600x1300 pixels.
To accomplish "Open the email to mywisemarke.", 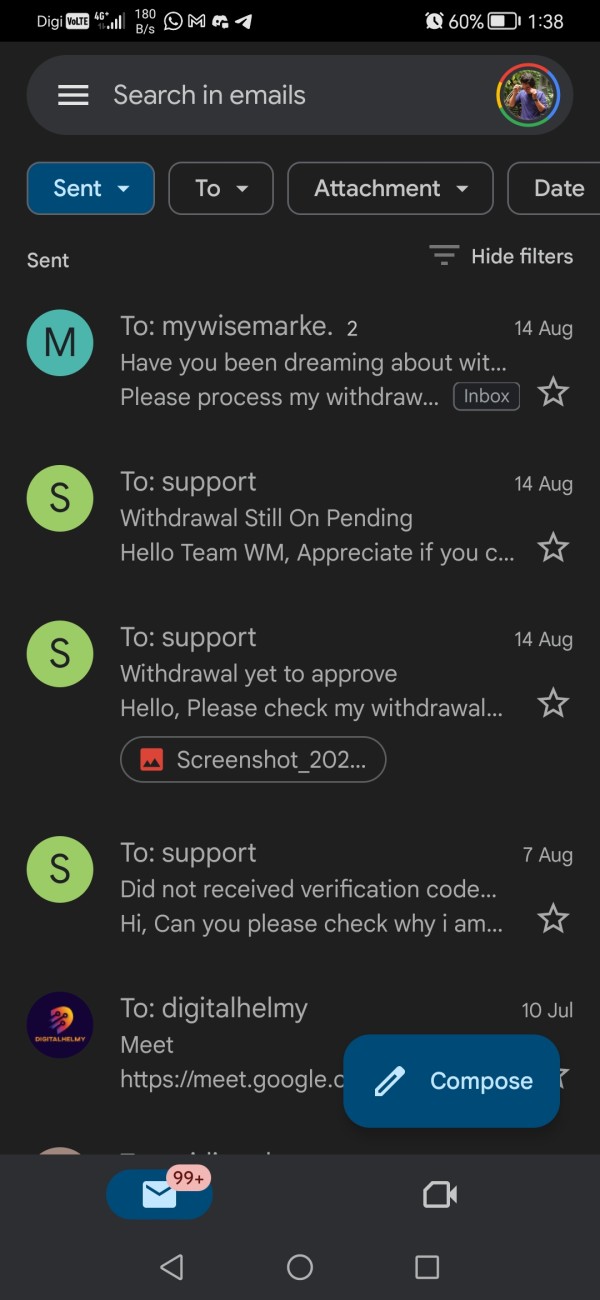I will [300, 361].
